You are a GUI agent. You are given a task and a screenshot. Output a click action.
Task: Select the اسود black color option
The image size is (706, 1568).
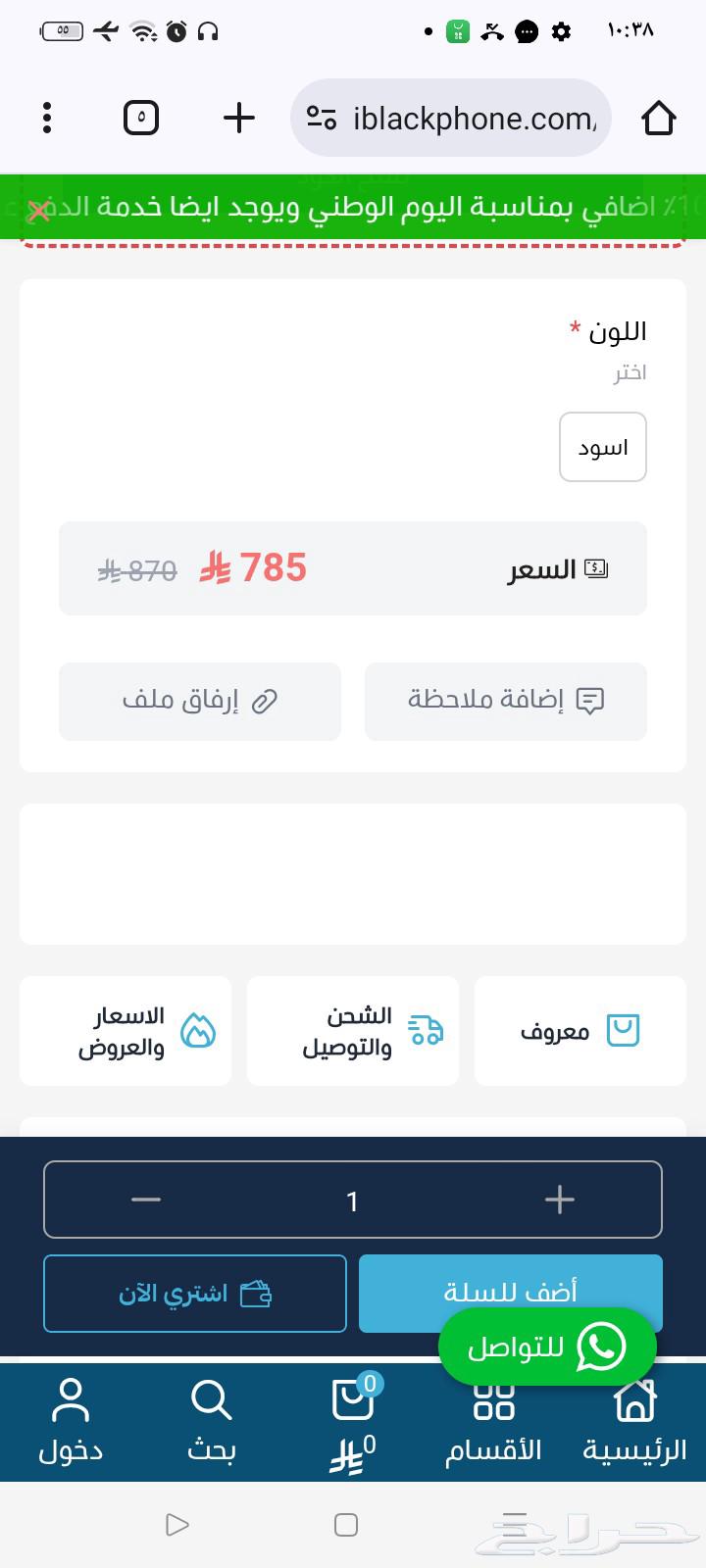click(602, 447)
